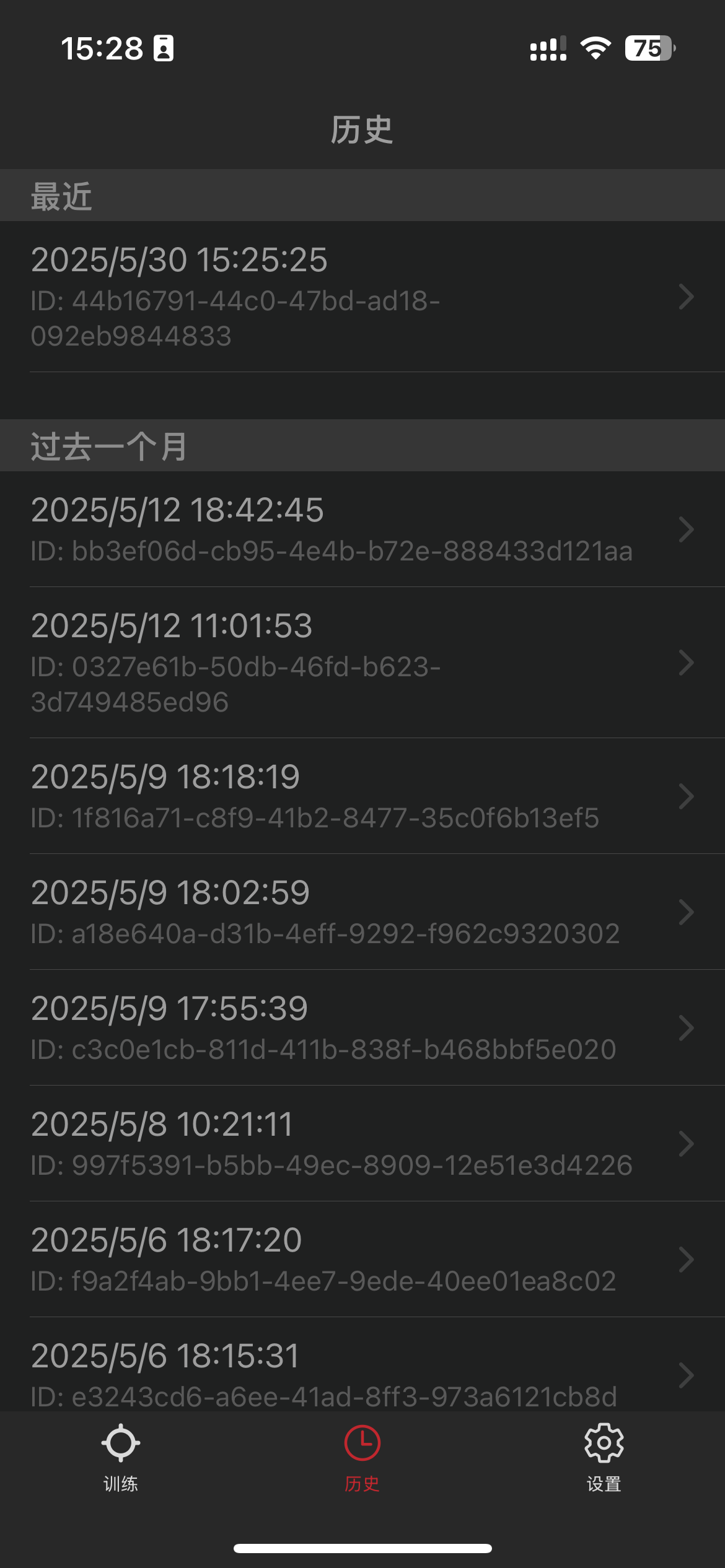Tap the 历史 tab

[x=362, y=1458]
